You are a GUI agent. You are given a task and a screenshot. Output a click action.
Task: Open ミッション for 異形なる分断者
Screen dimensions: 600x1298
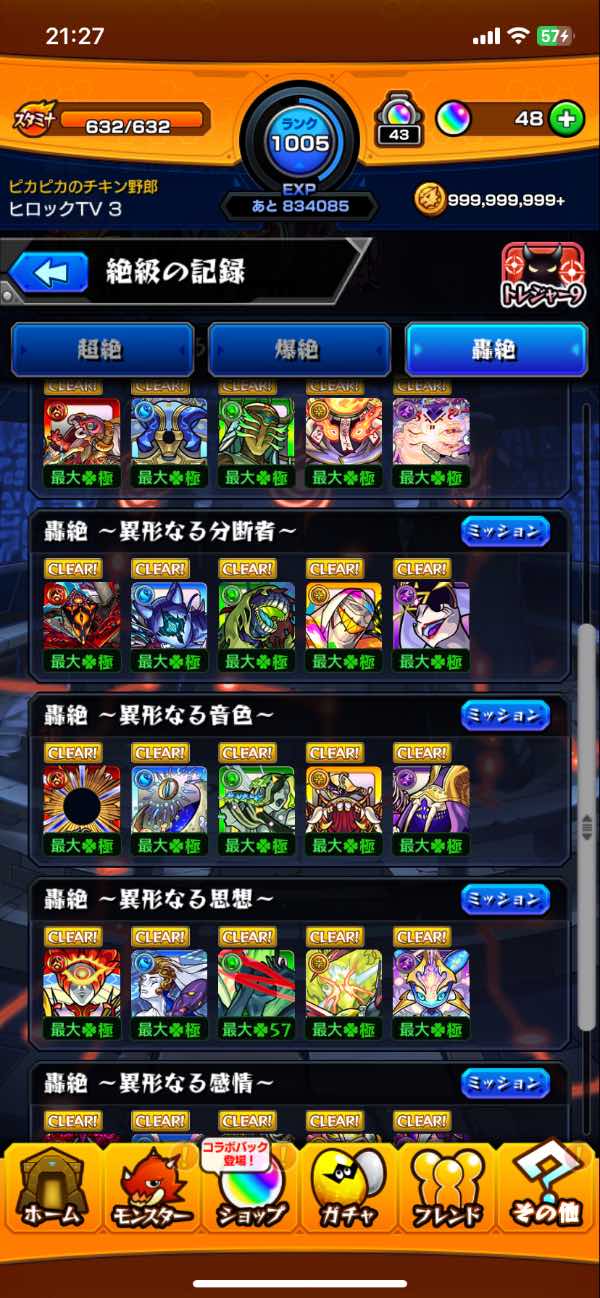(505, 531)
